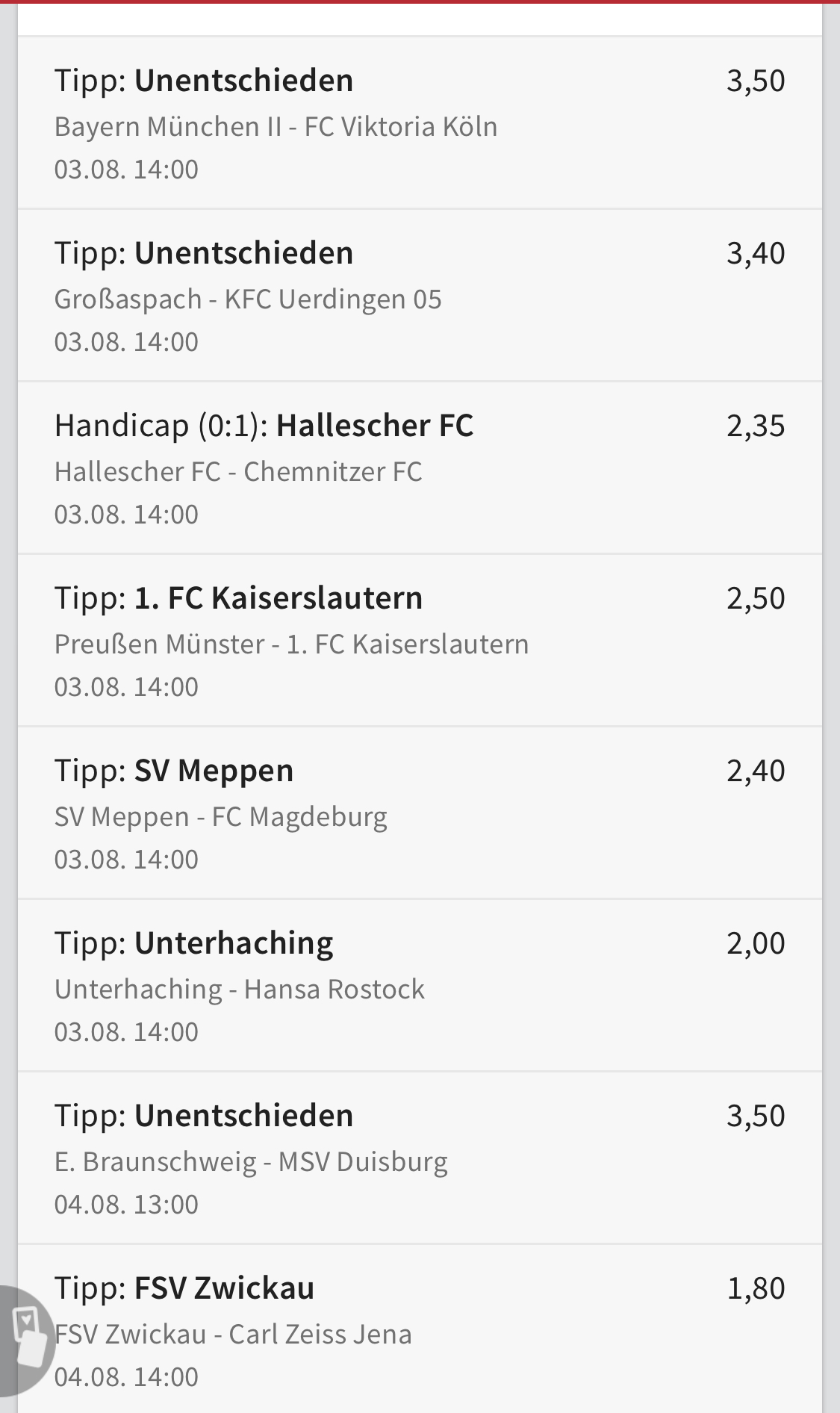
Task: Open the Unterhaching - Hansa Rostock bet
Action: click(x=420, y=986)
